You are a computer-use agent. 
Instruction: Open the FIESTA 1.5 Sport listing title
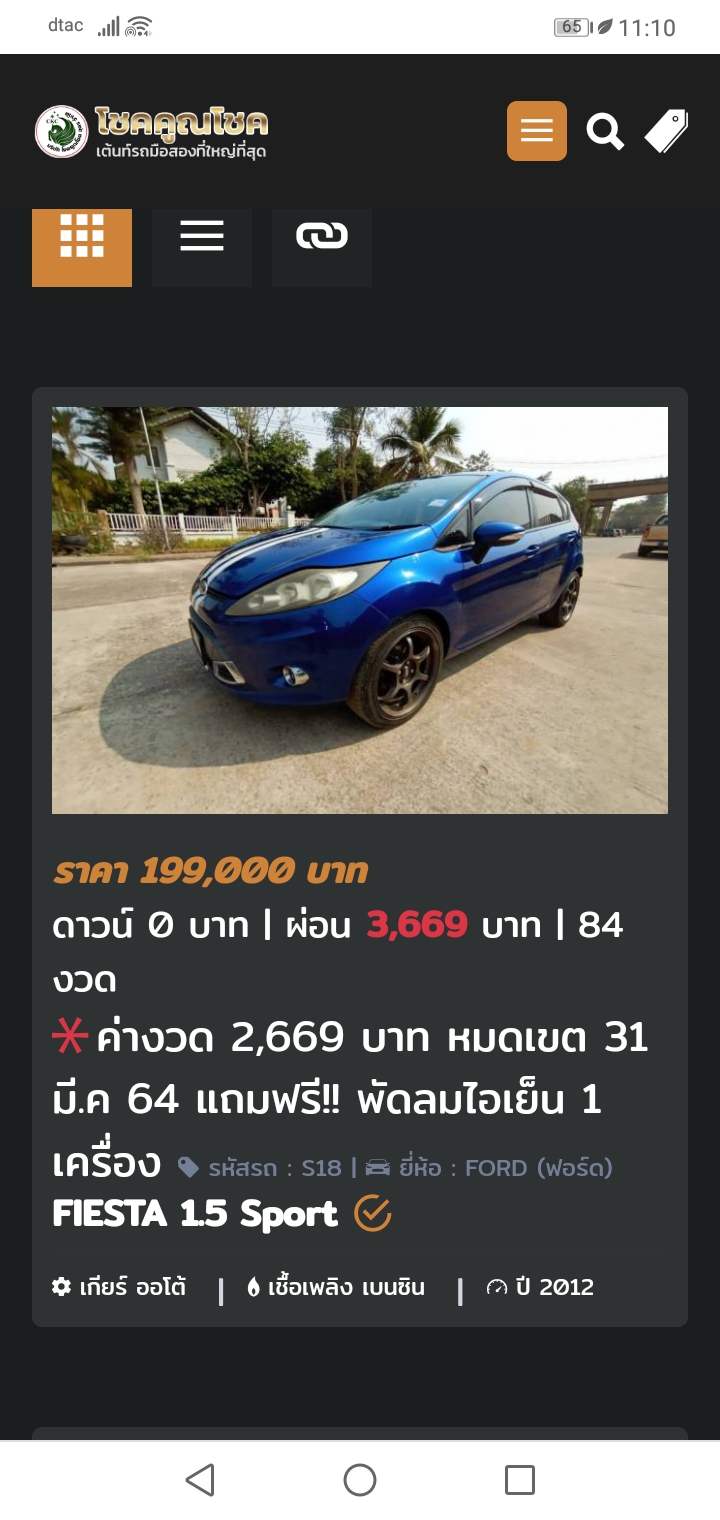195,1214
